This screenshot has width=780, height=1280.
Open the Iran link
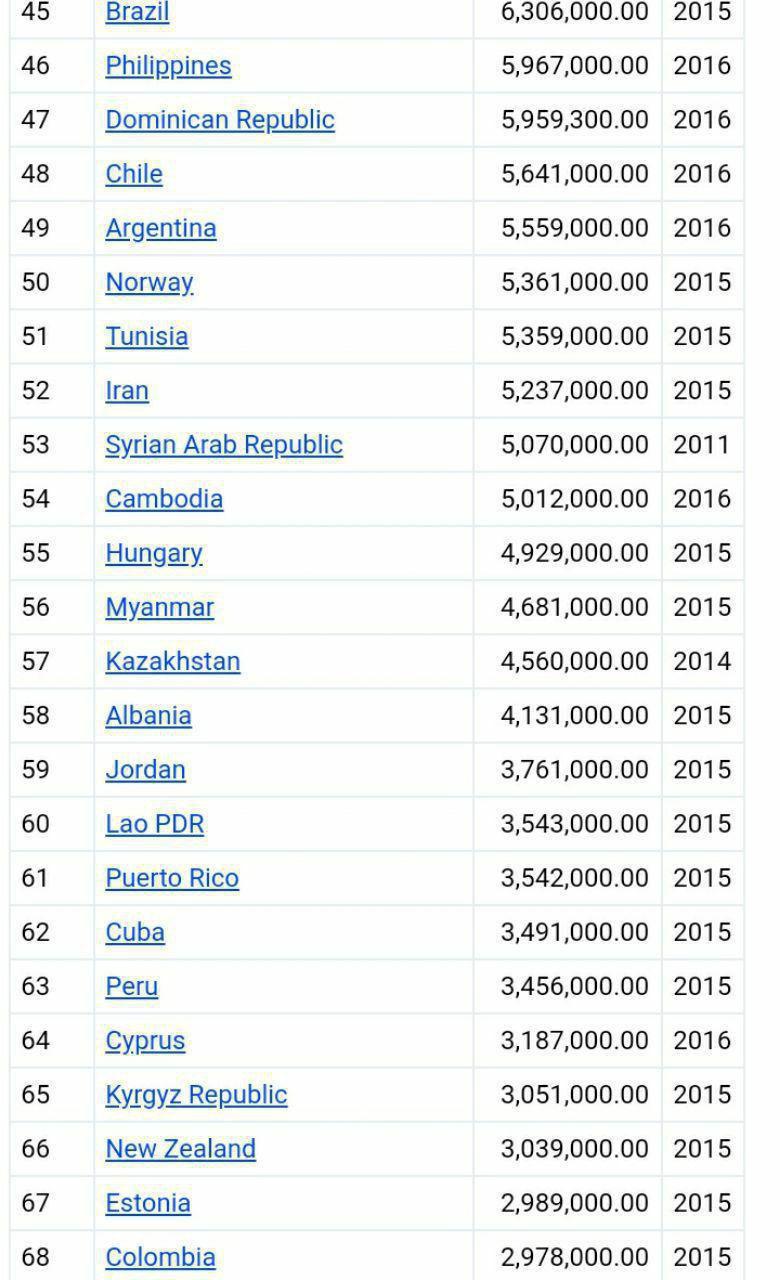tap(127, 390)
